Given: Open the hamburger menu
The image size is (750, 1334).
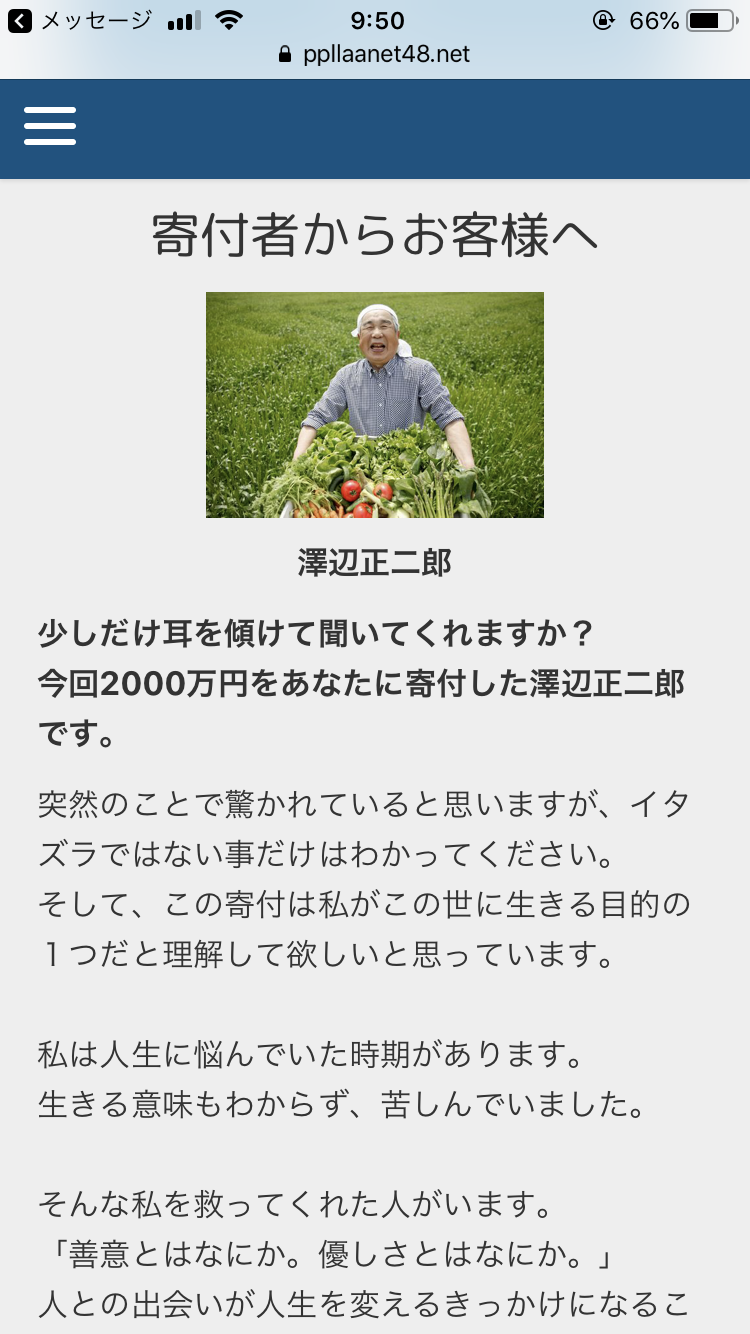Looking at the screenshot, I should point(50,127).
